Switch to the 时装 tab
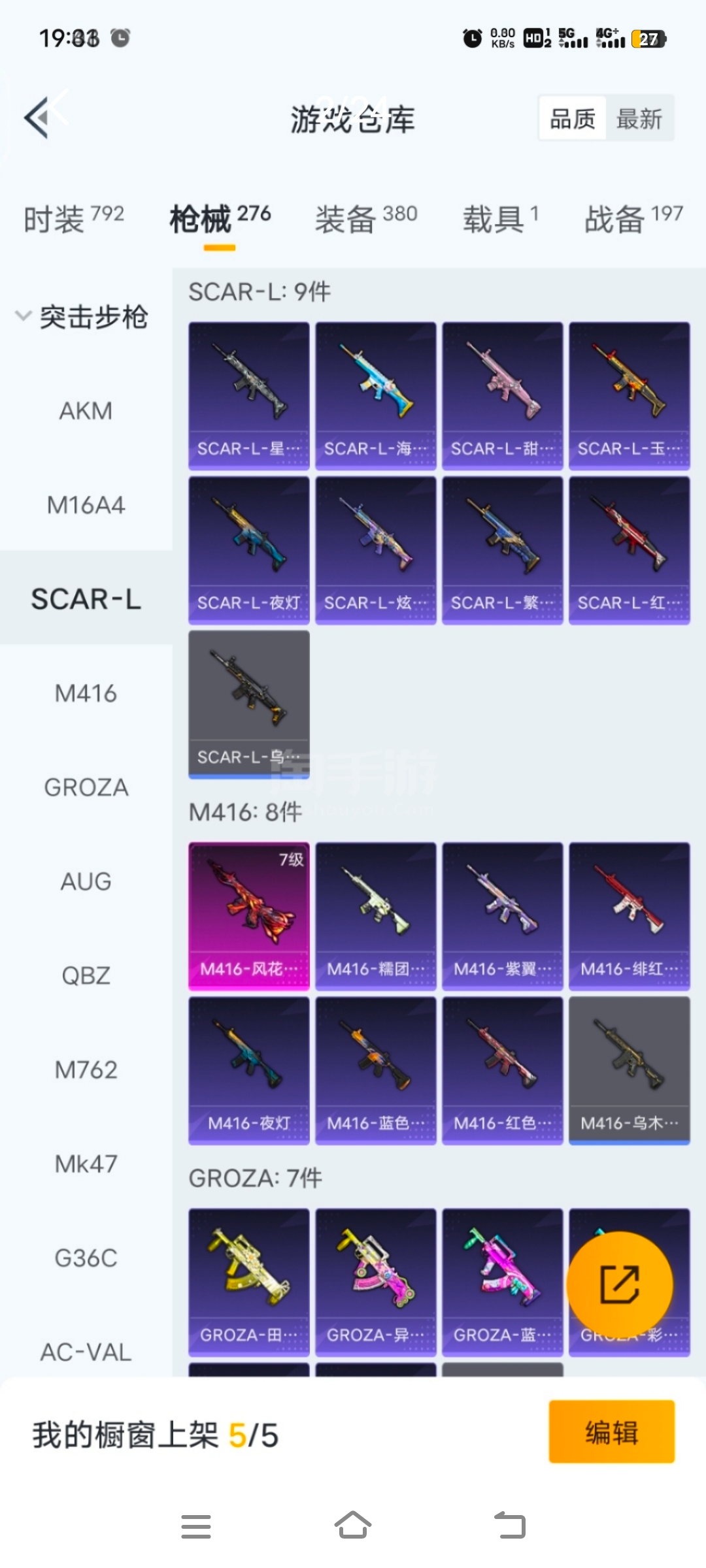This screenshot has height=1568, width=706. tap(73, 218)
